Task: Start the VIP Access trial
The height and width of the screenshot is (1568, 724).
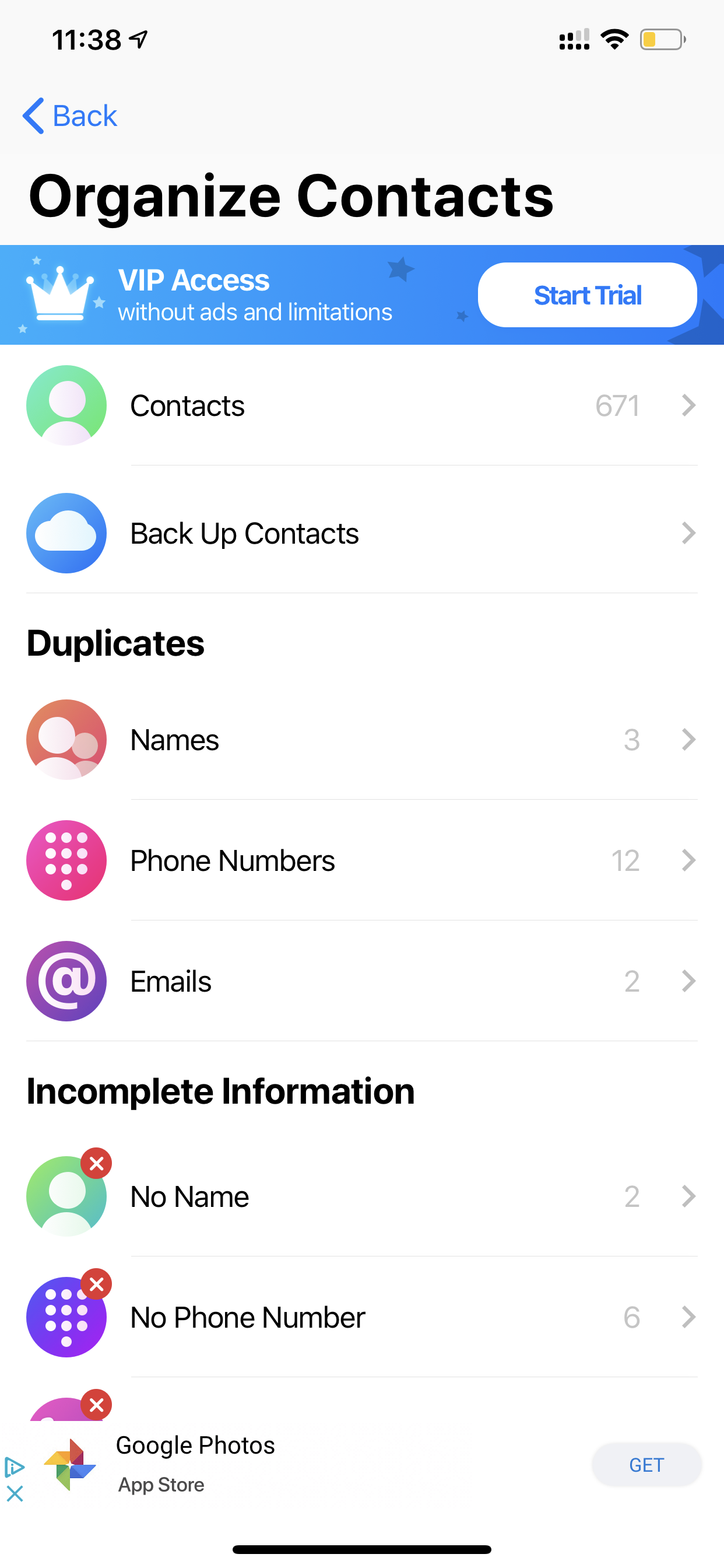Action: coord(587,295)
